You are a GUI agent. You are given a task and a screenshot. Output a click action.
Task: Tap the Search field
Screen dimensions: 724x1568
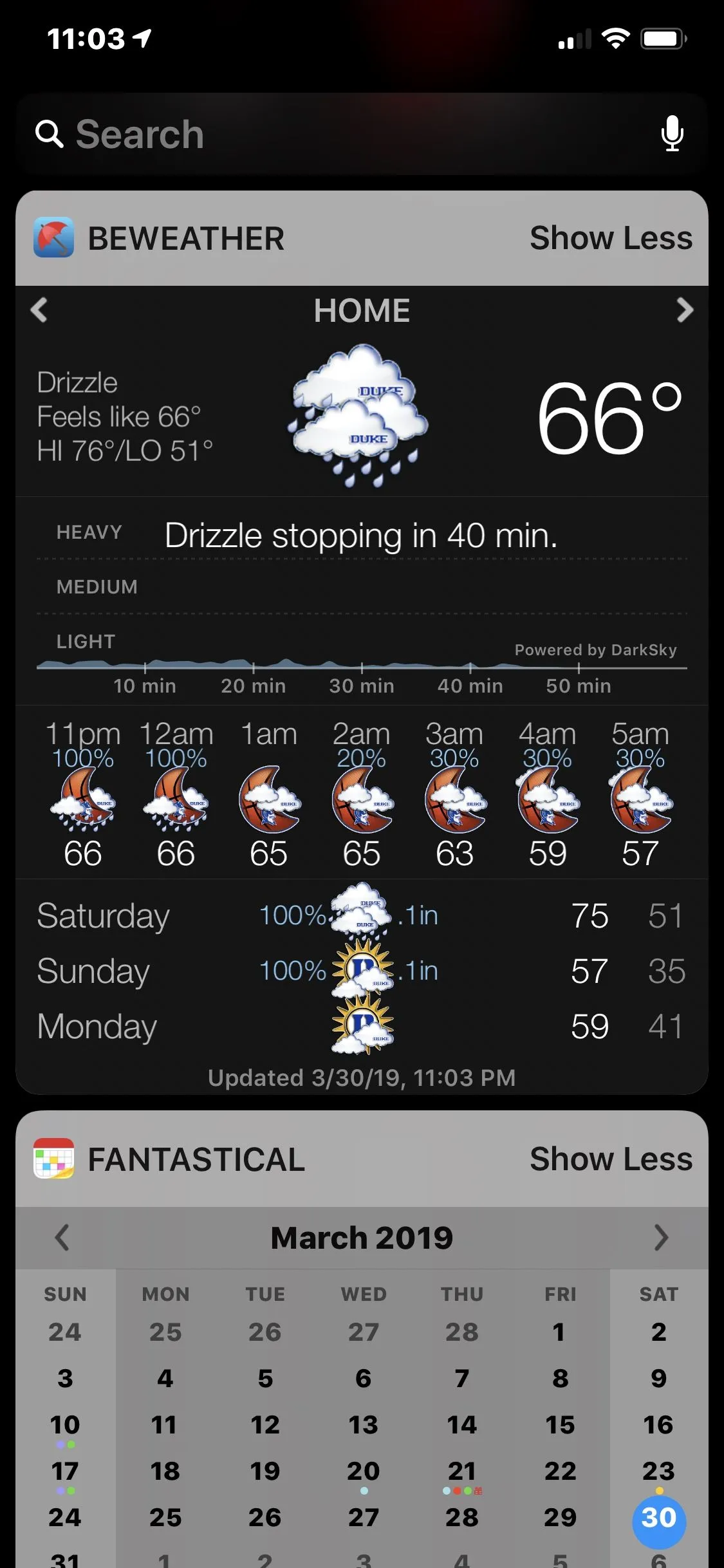click(x=322, y=135)
